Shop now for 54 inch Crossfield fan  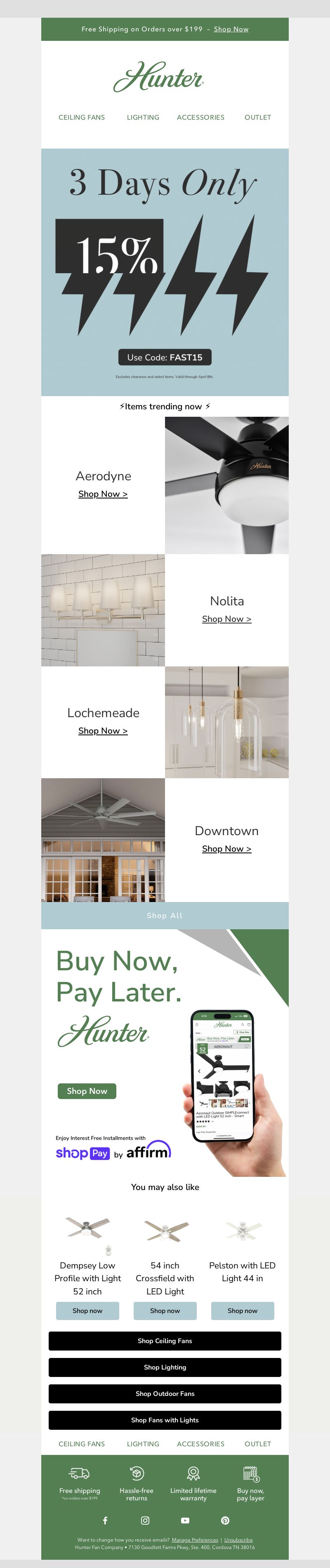165,1311
